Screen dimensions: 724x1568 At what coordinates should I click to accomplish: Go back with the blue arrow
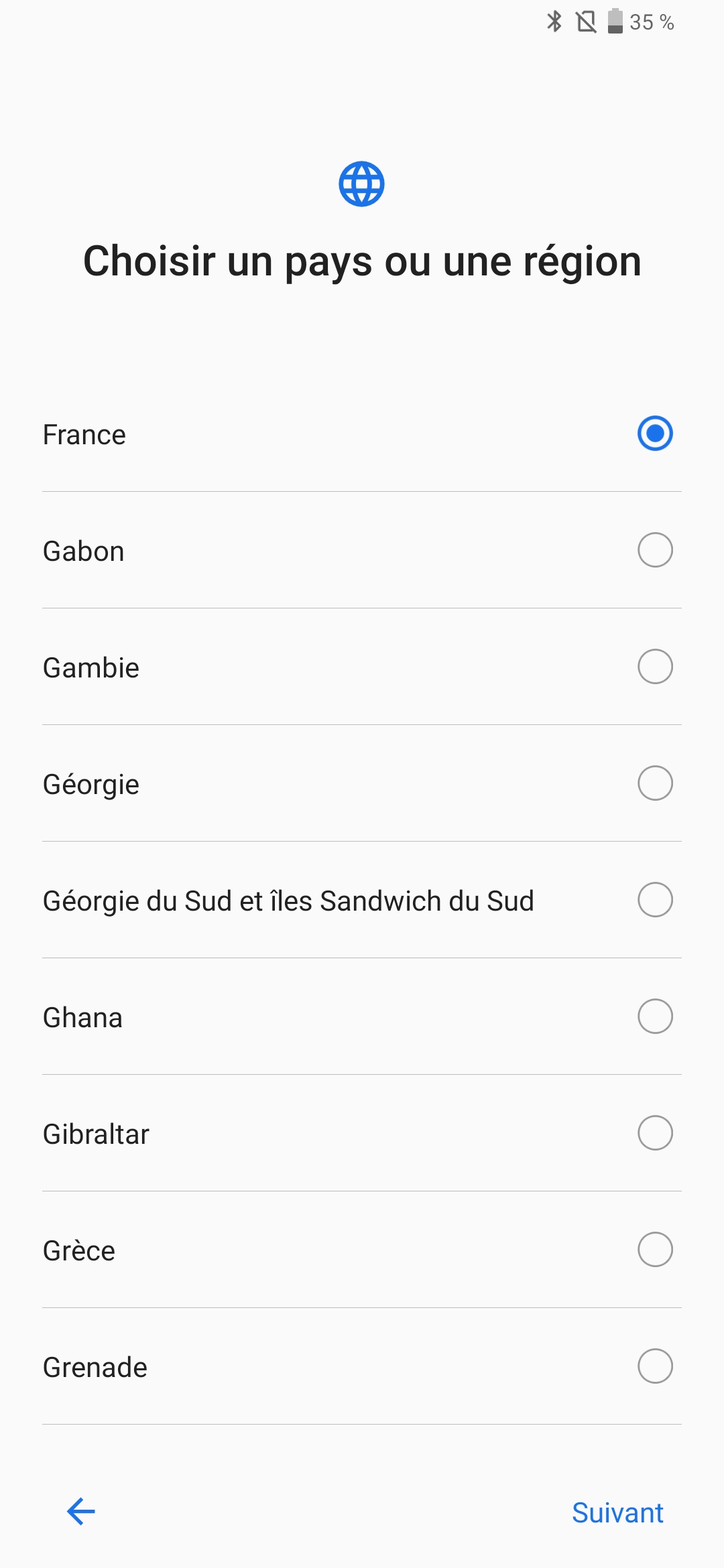pos(81,1512)
